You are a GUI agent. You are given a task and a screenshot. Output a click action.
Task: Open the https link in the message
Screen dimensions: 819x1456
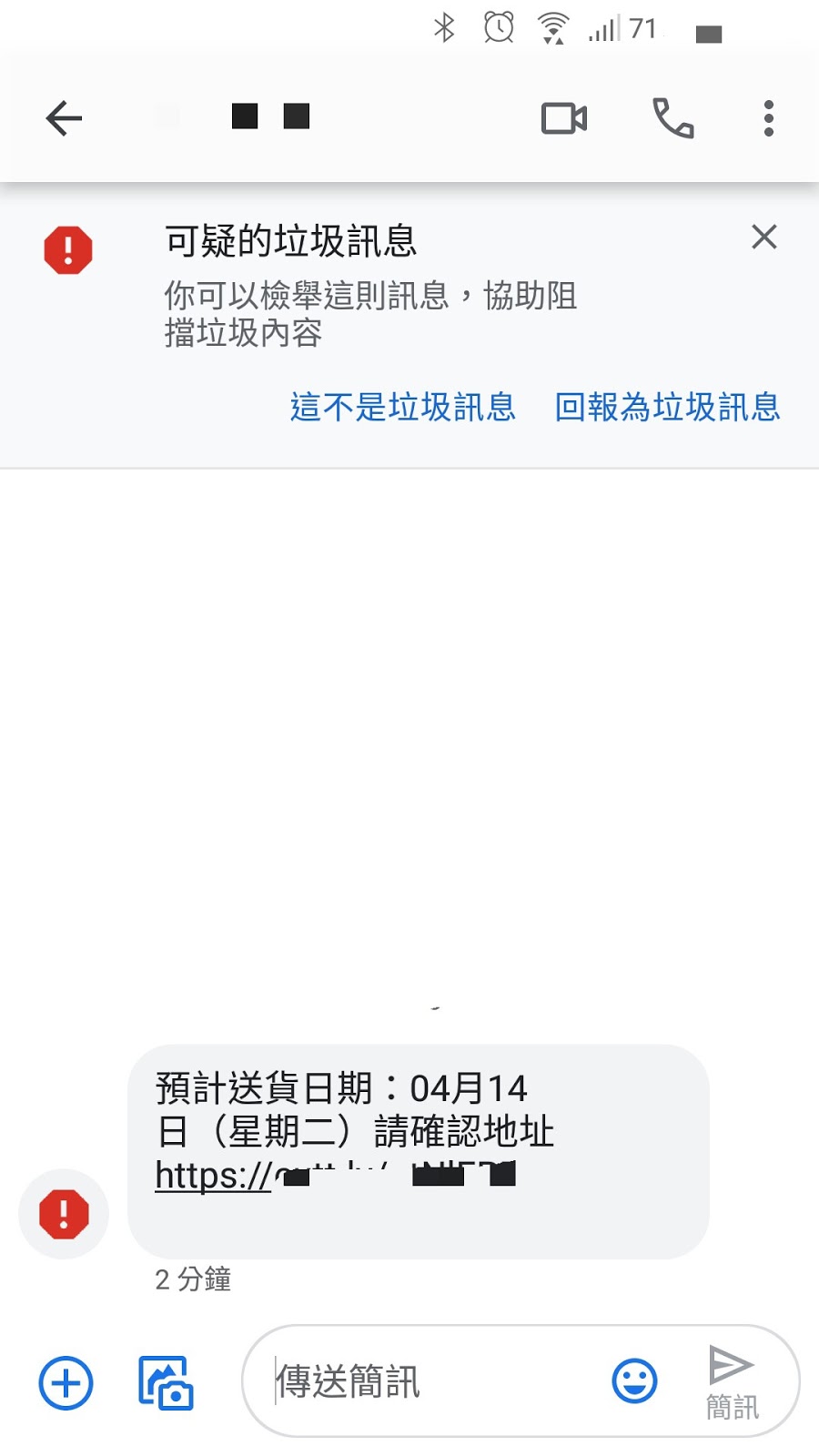(335, 1176)
